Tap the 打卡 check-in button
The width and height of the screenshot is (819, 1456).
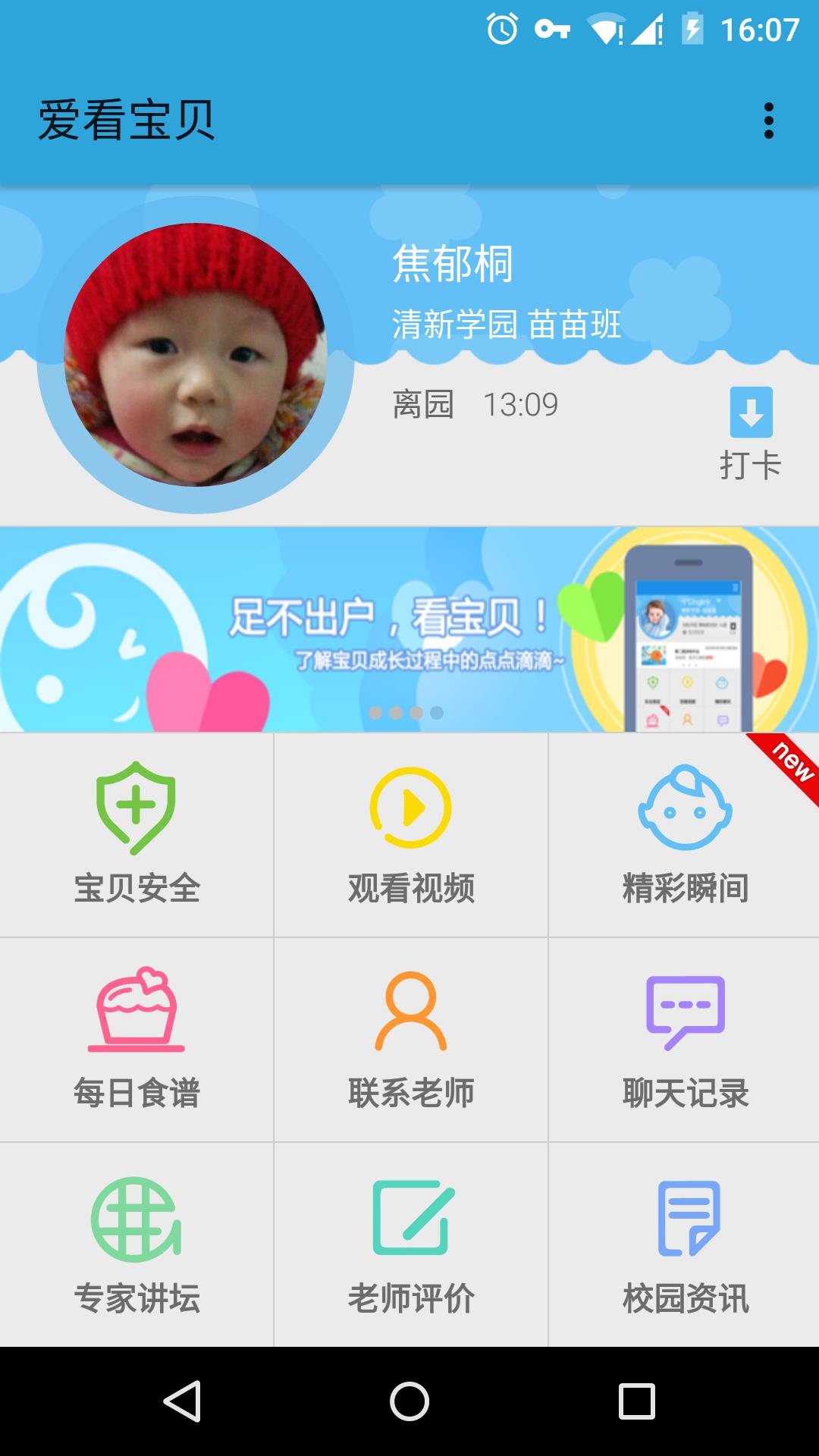tap(751, 434)
